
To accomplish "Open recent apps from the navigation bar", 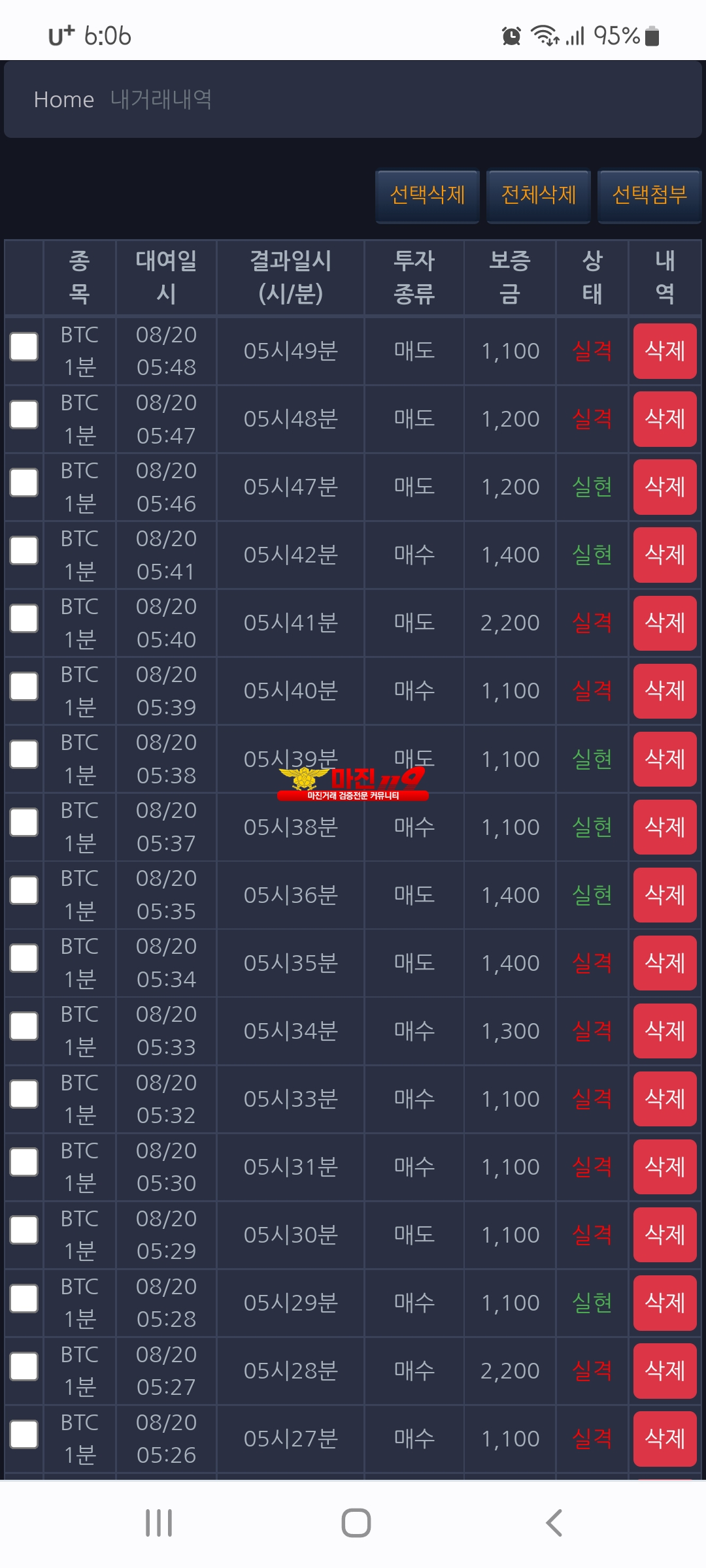I will [159, 1523].
